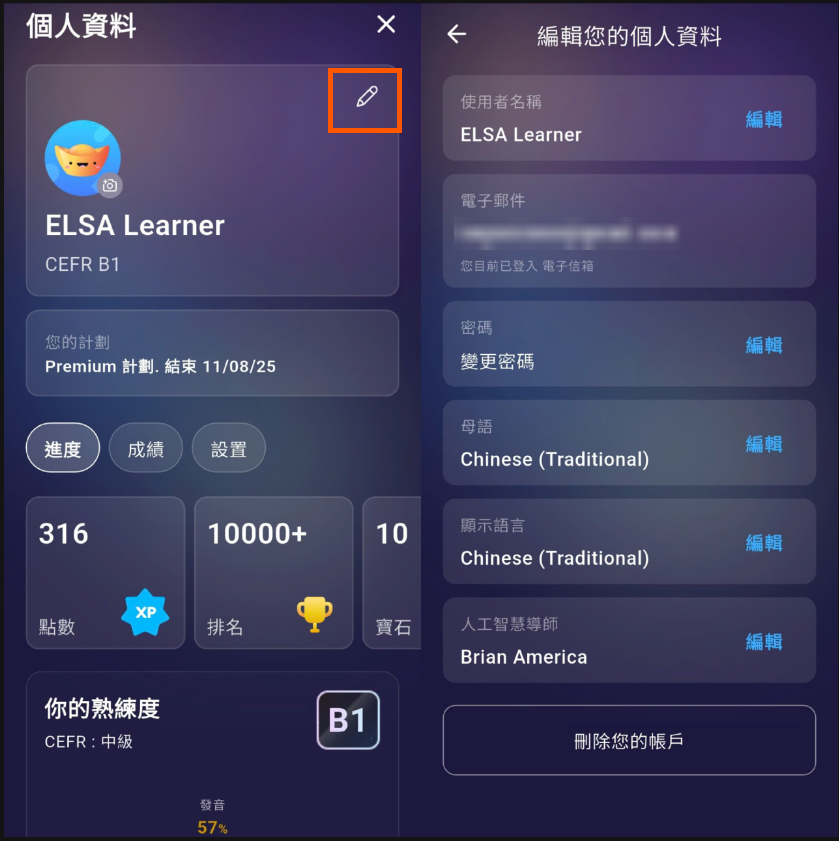Edit the 母語 native language

pyautogui.click(x=764, y=444)
